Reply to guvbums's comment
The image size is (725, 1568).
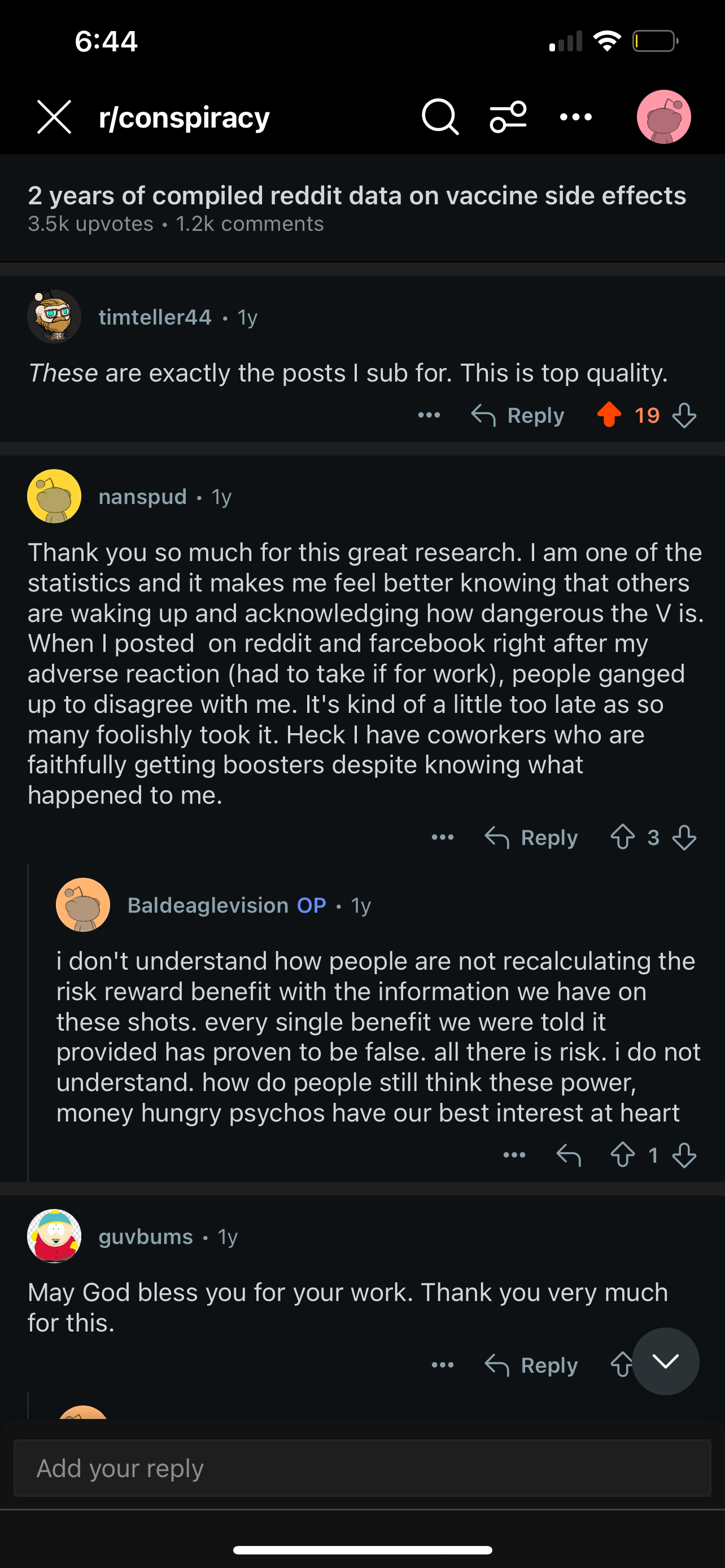tap(531, 1365)
